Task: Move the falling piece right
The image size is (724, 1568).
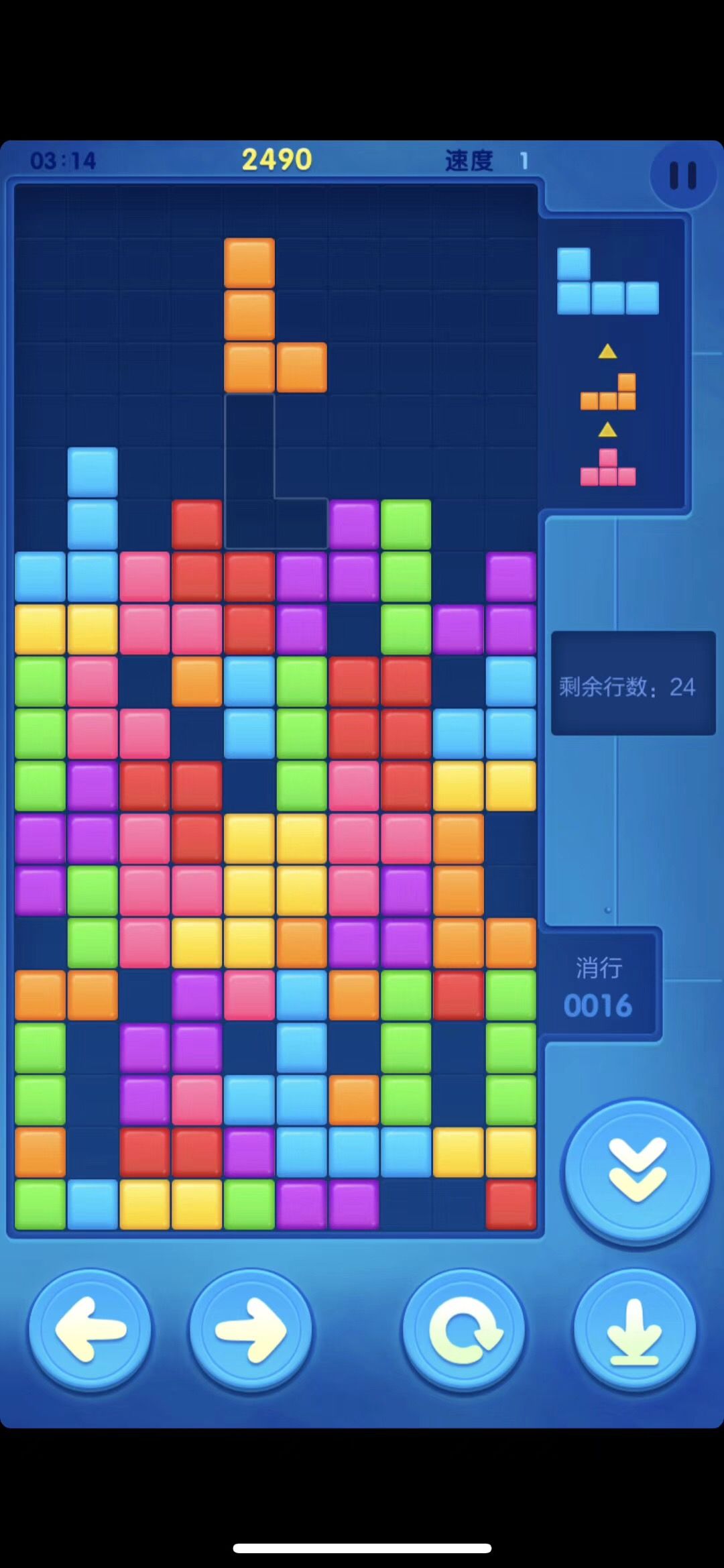Action: 251,1331
